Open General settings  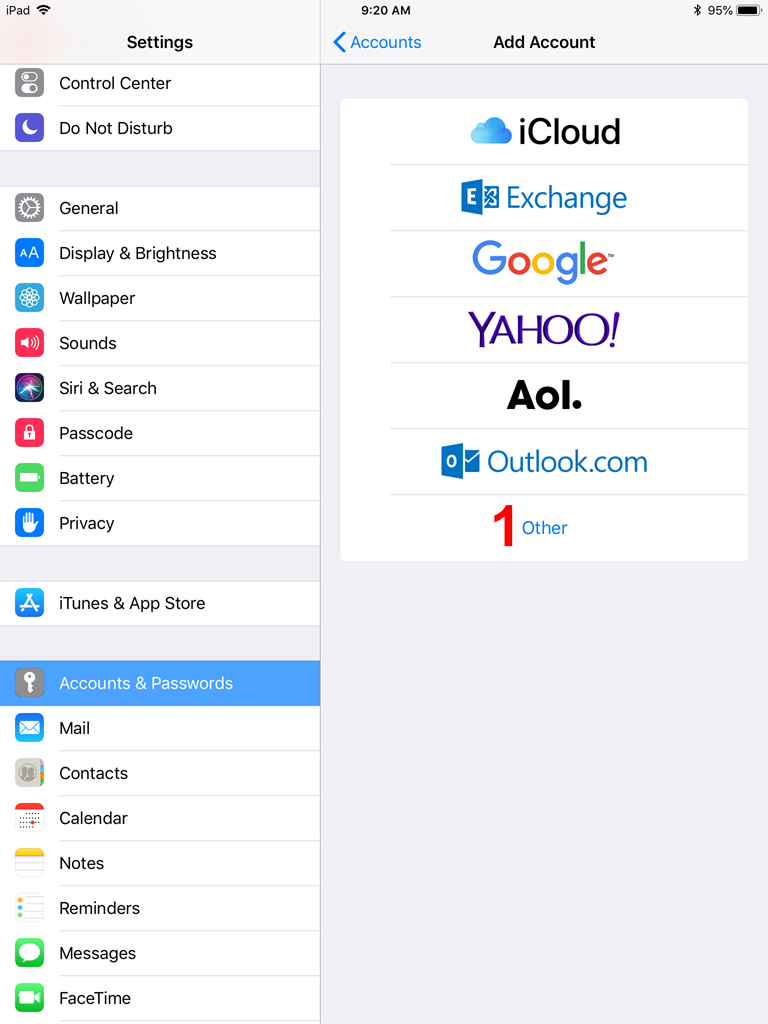click(x=89, y=208)
